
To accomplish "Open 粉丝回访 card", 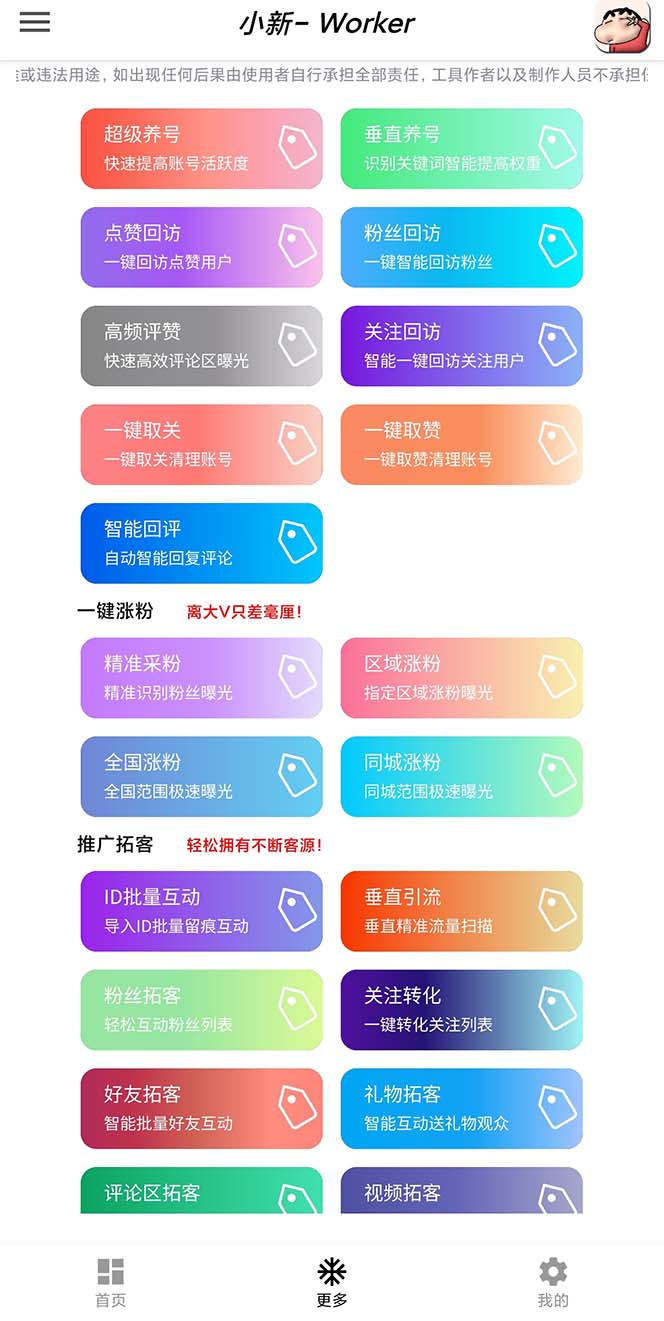I will tap(461, 247).
